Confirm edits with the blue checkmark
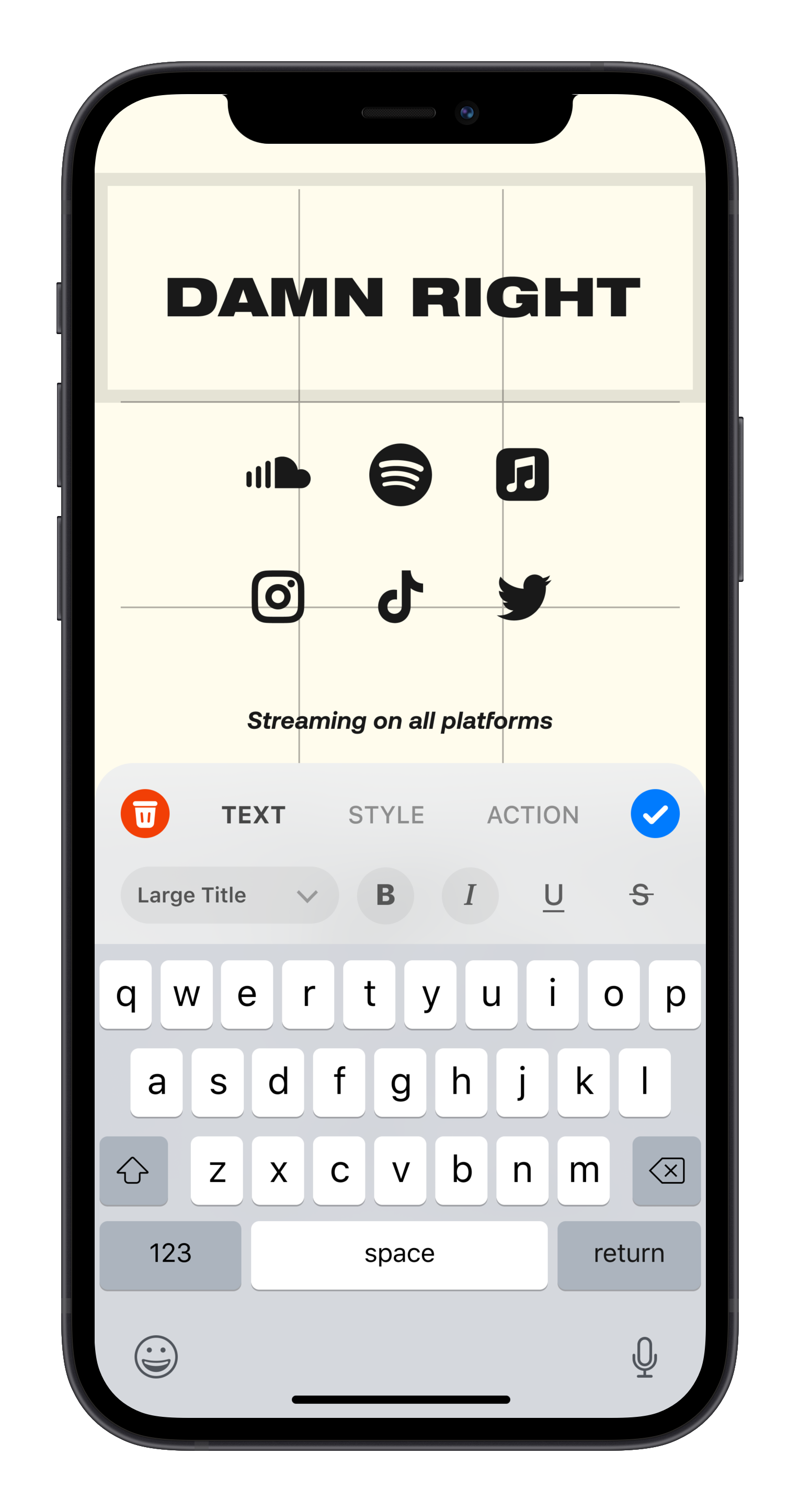The image size is (800, 1512). click(655, 814)
